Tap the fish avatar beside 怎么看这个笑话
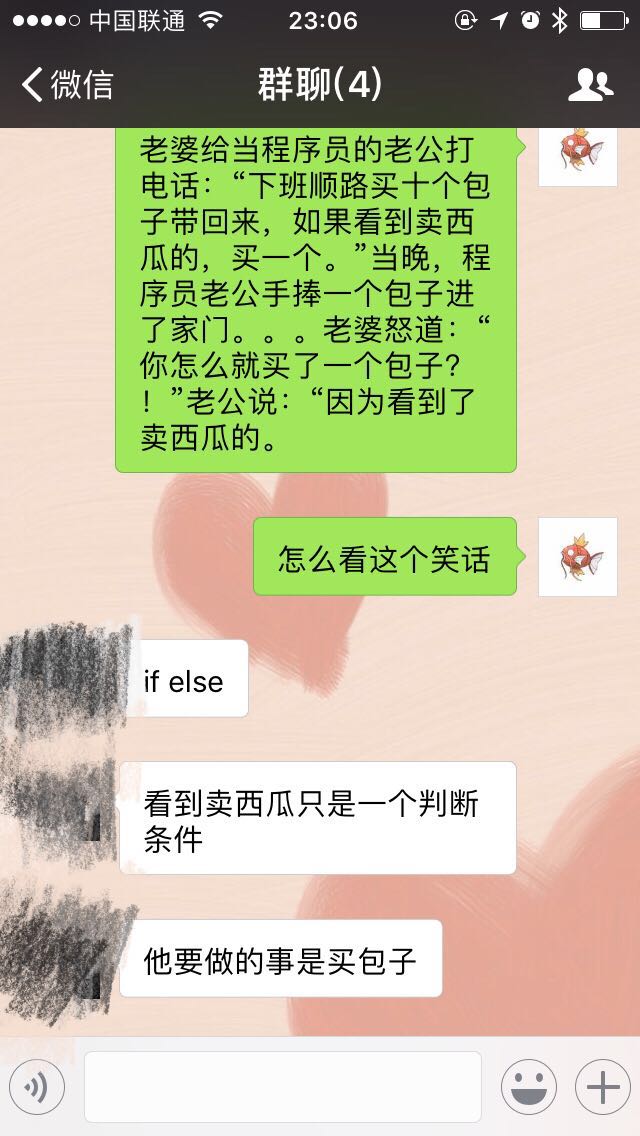Image resolution: width=640 pixels, height=1136 pixels. tap(577, 557)
